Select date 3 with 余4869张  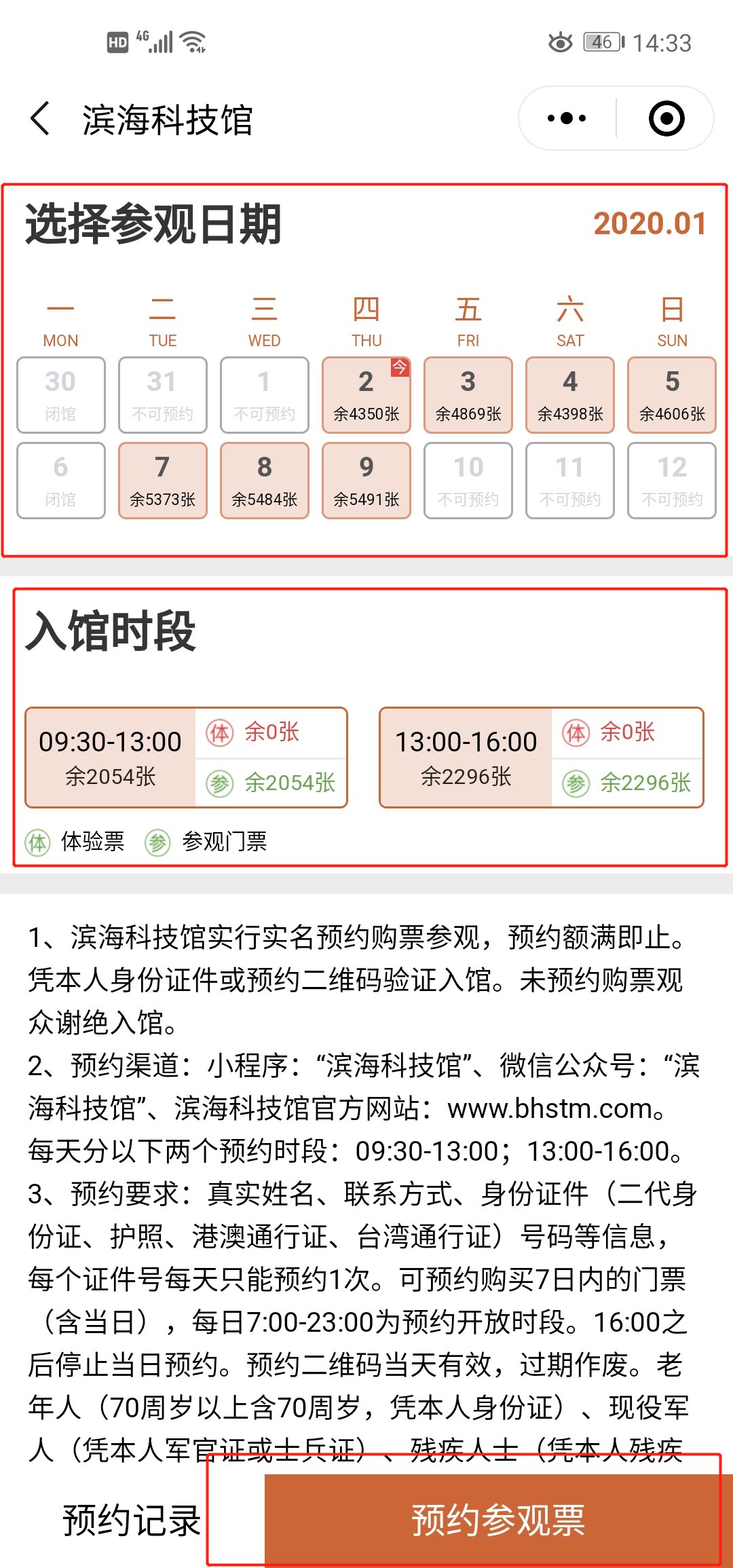pos(468,395)
